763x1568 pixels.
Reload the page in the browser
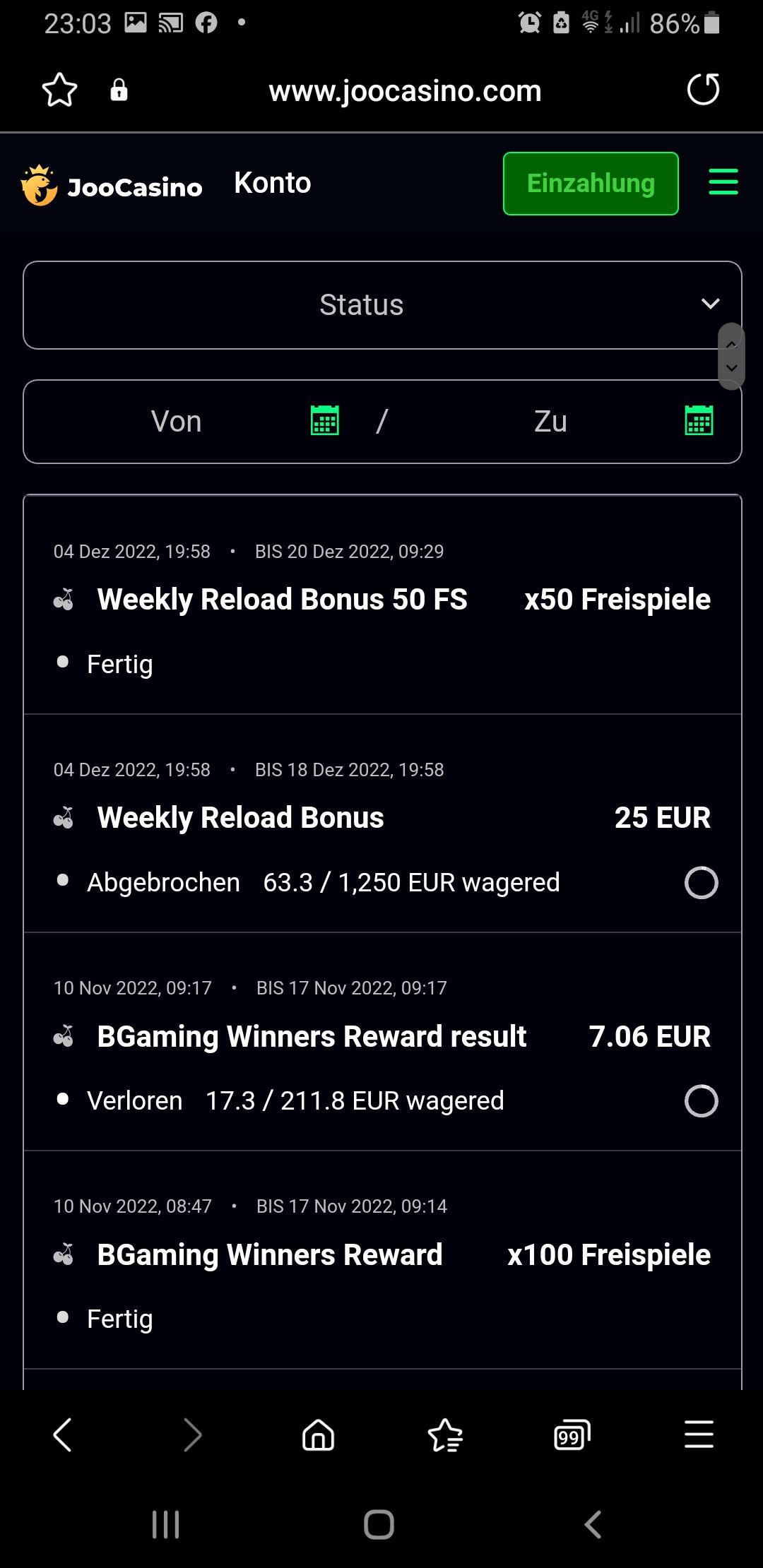(x=703, y=90)
